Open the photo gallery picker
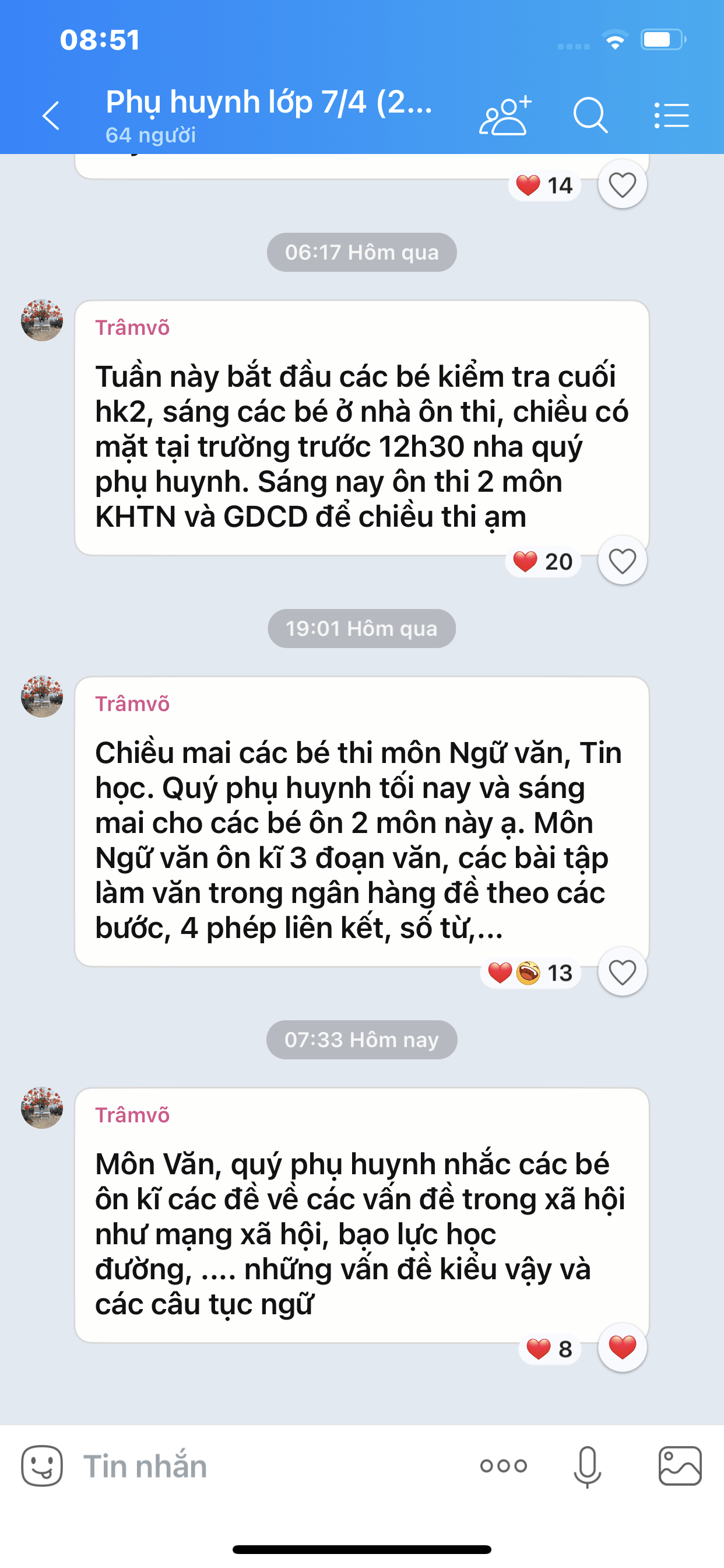Viewport: 724px width, 1568px height. tap(680, 1466)
